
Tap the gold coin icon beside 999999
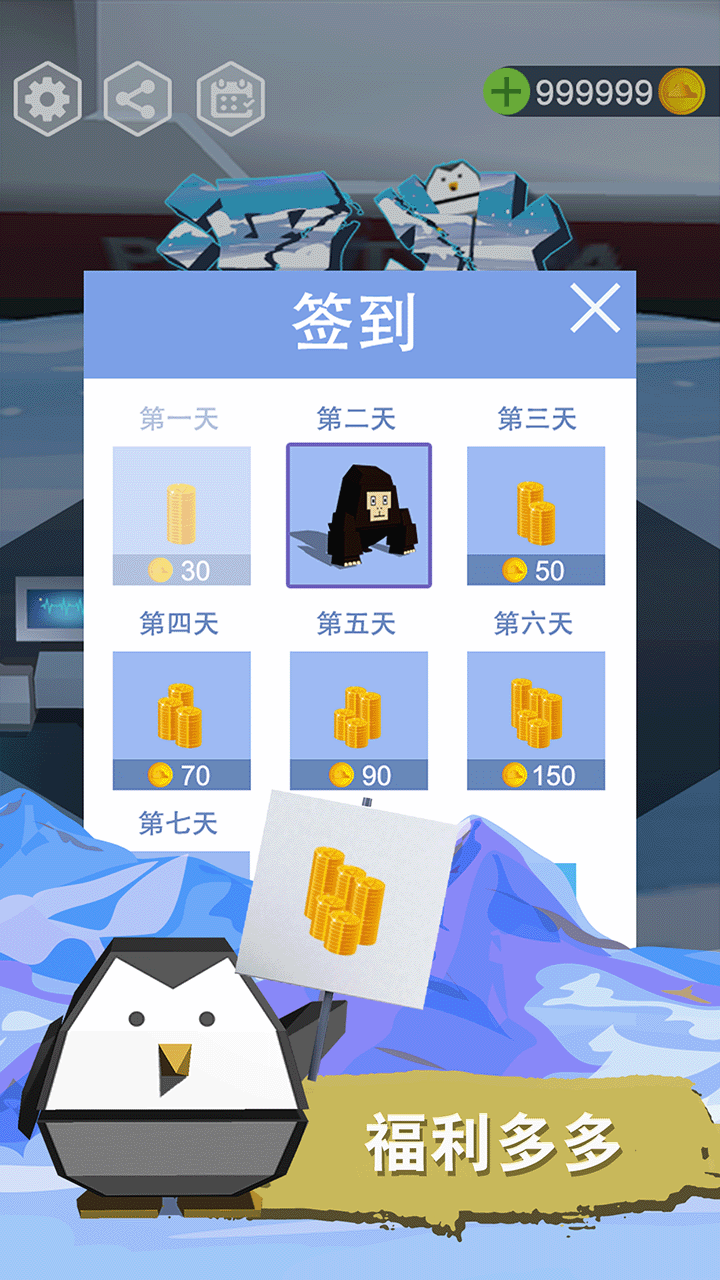(x=682, y=89)
